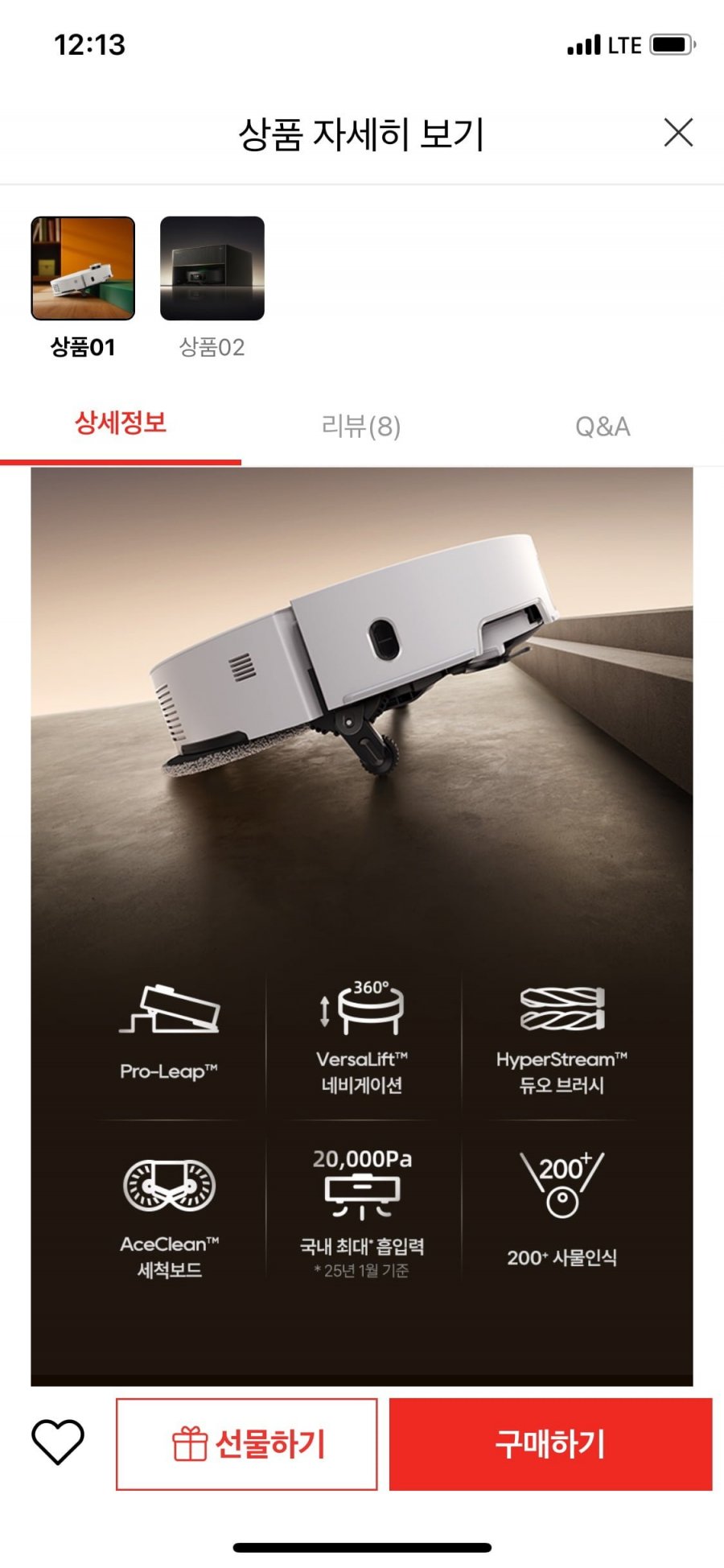Select the 상품02 thumbnail
The width and height of the screenshot is (724, 1568).
coord(212,269)
